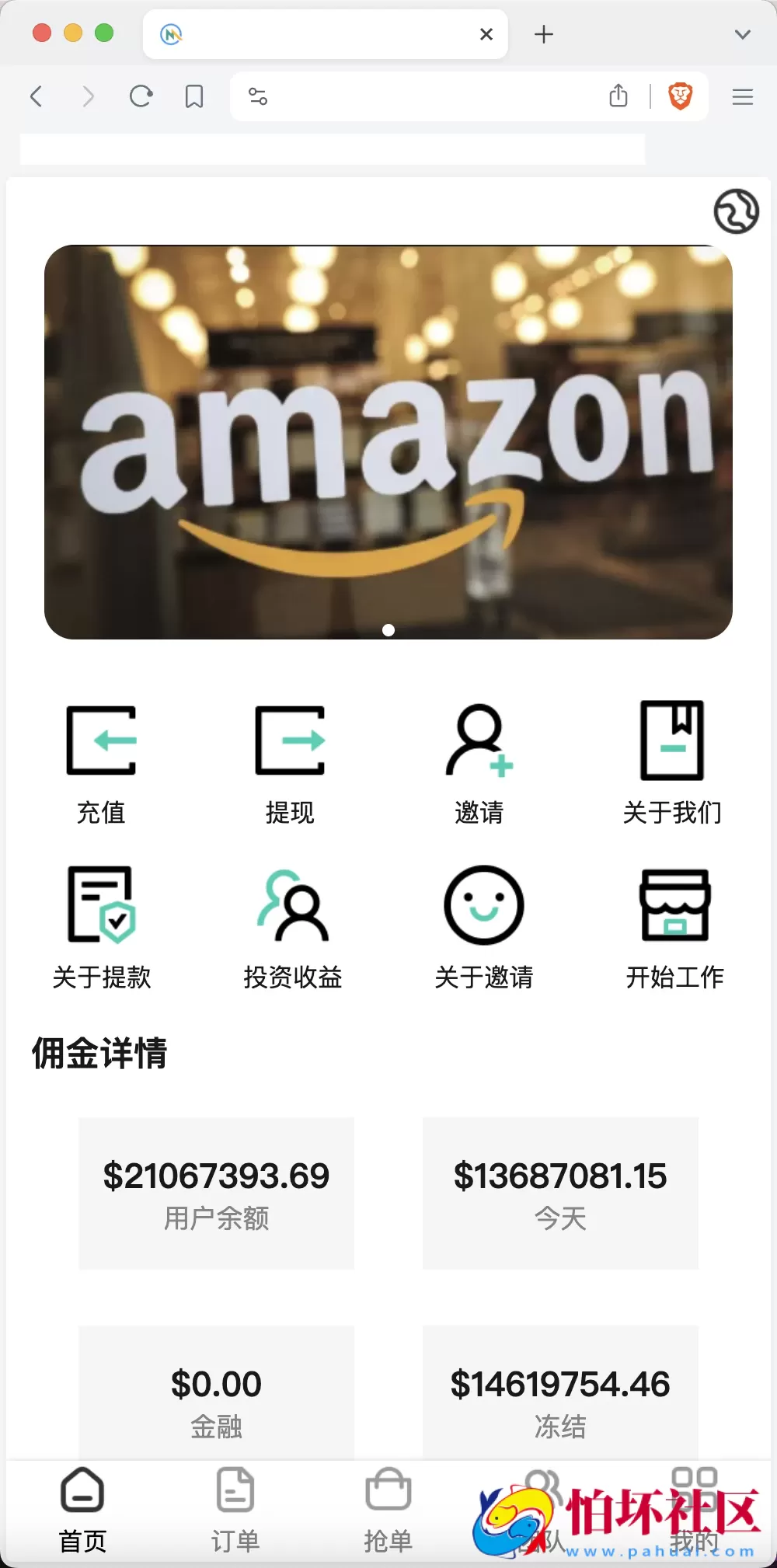Open the site settings icon in address bar
This screenshot has height=1568, width=777.
(x=256, y=96)
